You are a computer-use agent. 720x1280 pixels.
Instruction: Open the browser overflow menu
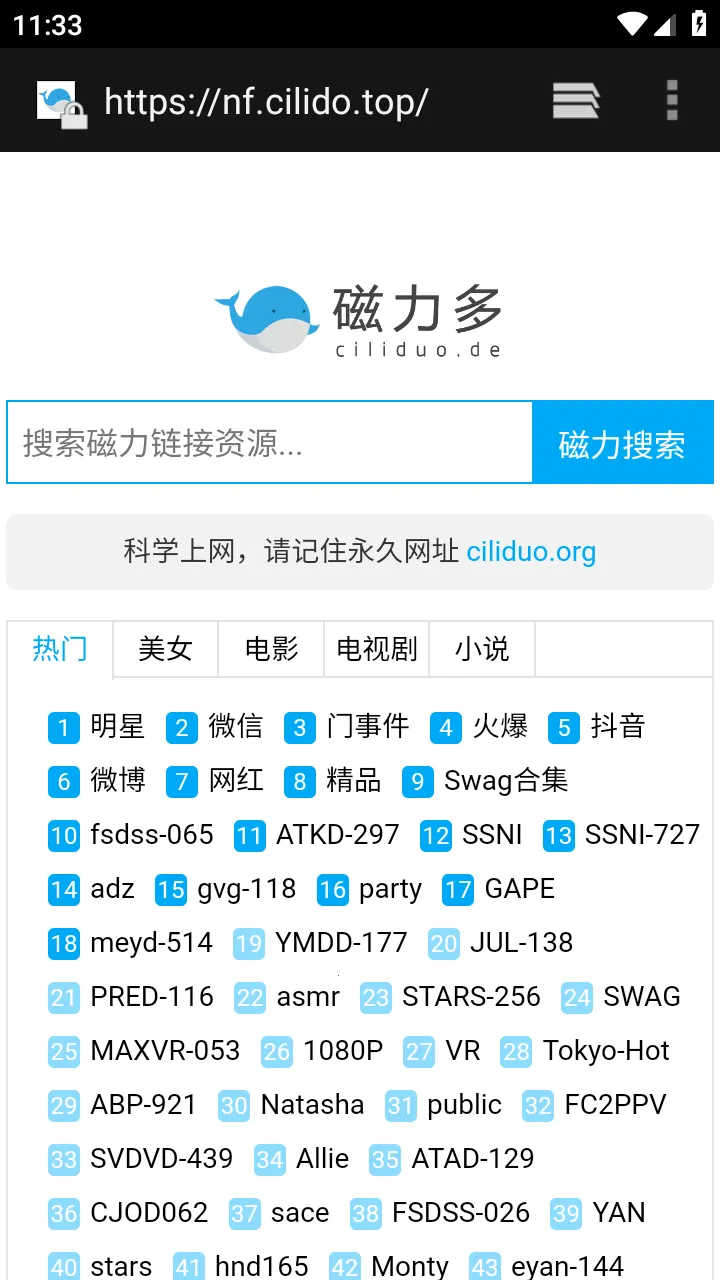point(672,100)
